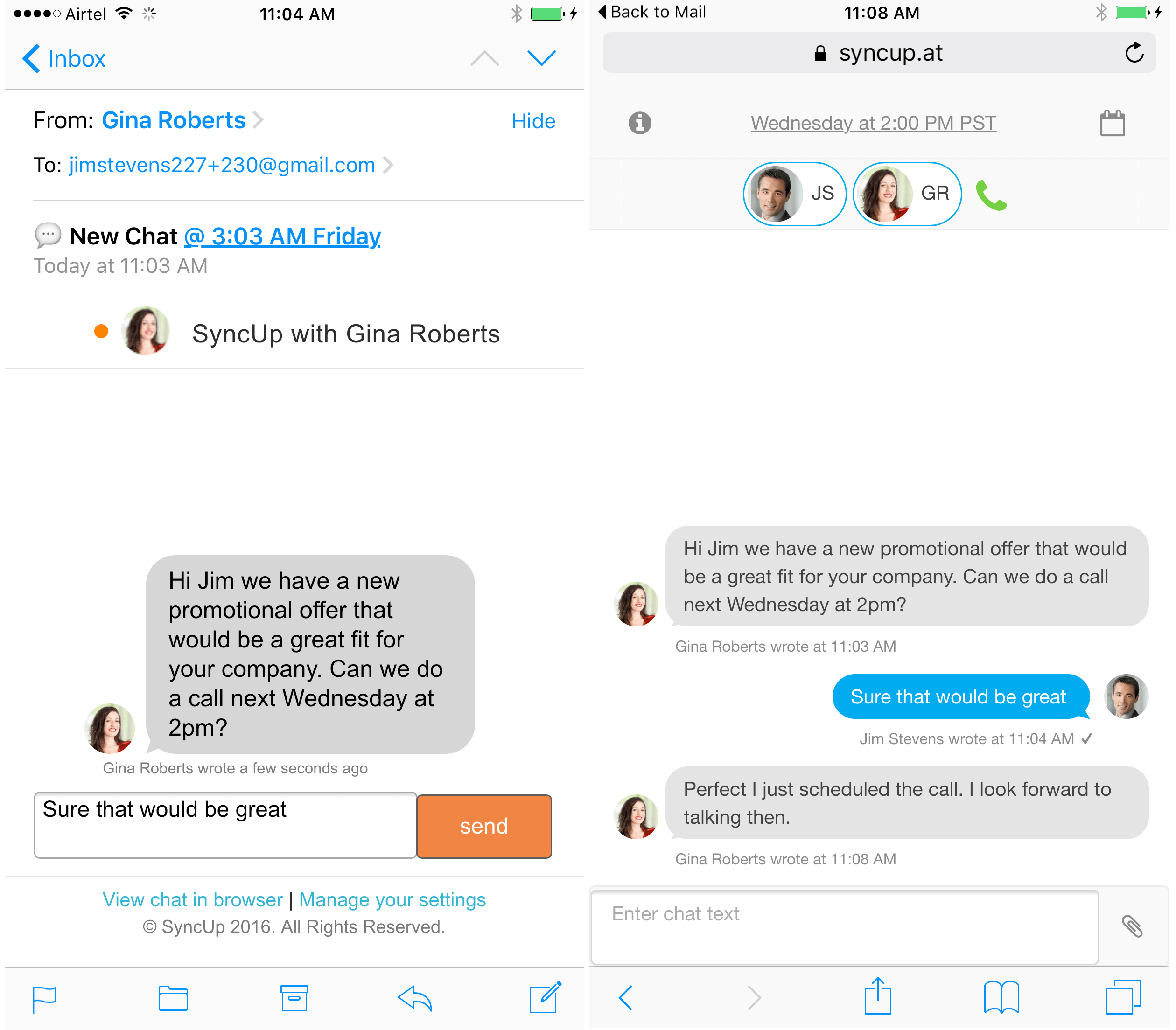This screenshot has width=1176, height=1030.
Task: Open the 3:03 AM Friday chat link
Action: tap(282, 236)
